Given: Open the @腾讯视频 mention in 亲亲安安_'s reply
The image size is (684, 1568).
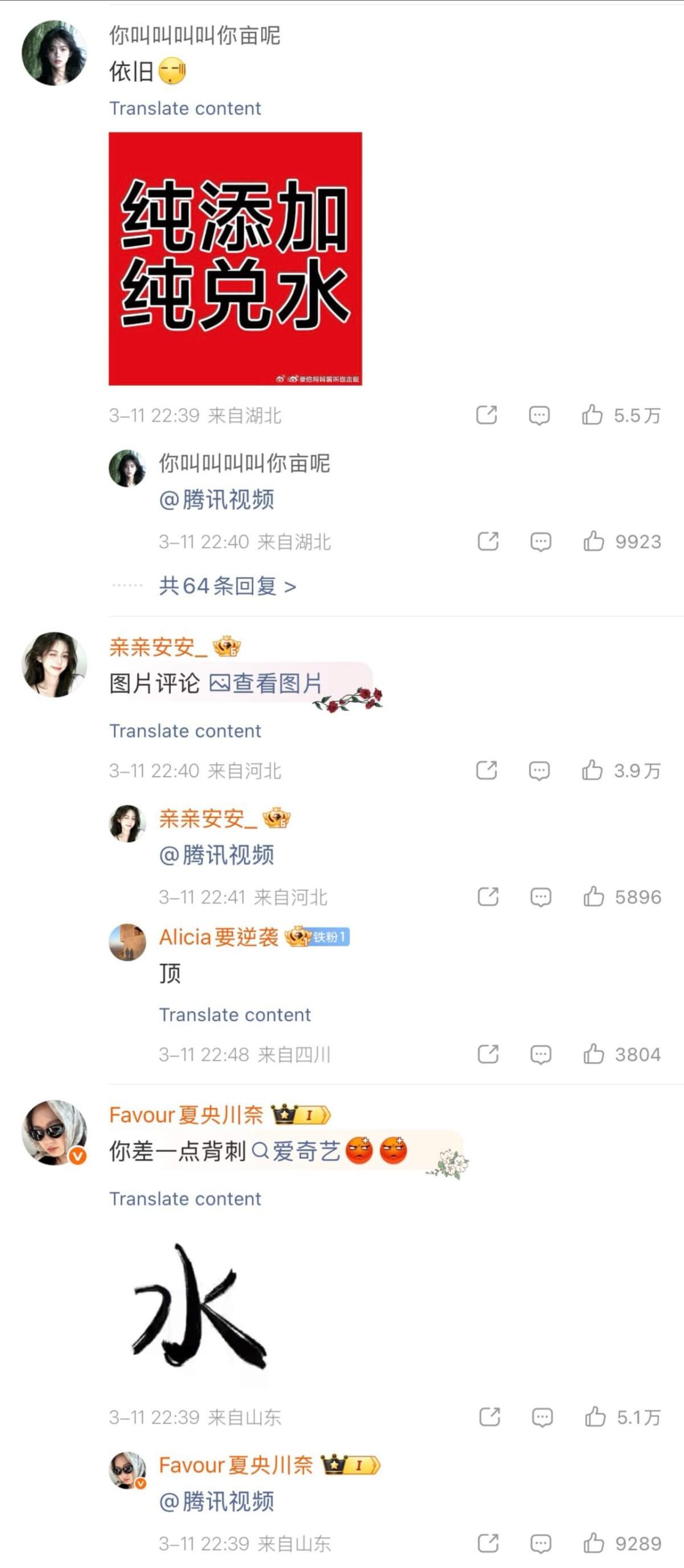Looking at the screenshot, I should point(216,855).
